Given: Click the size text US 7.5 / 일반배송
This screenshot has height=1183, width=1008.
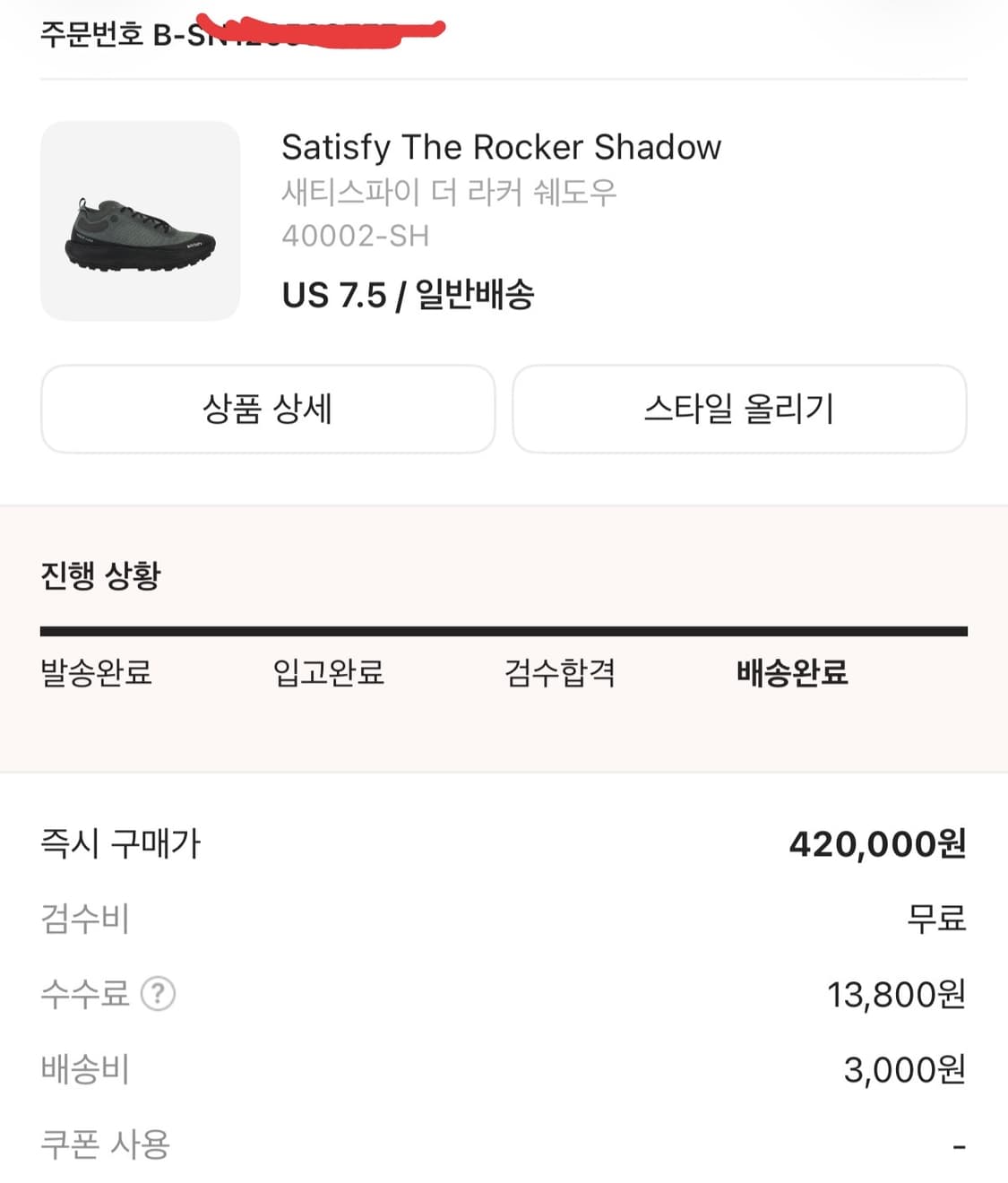Looking at the screenshot, I should tap(408, 295).
